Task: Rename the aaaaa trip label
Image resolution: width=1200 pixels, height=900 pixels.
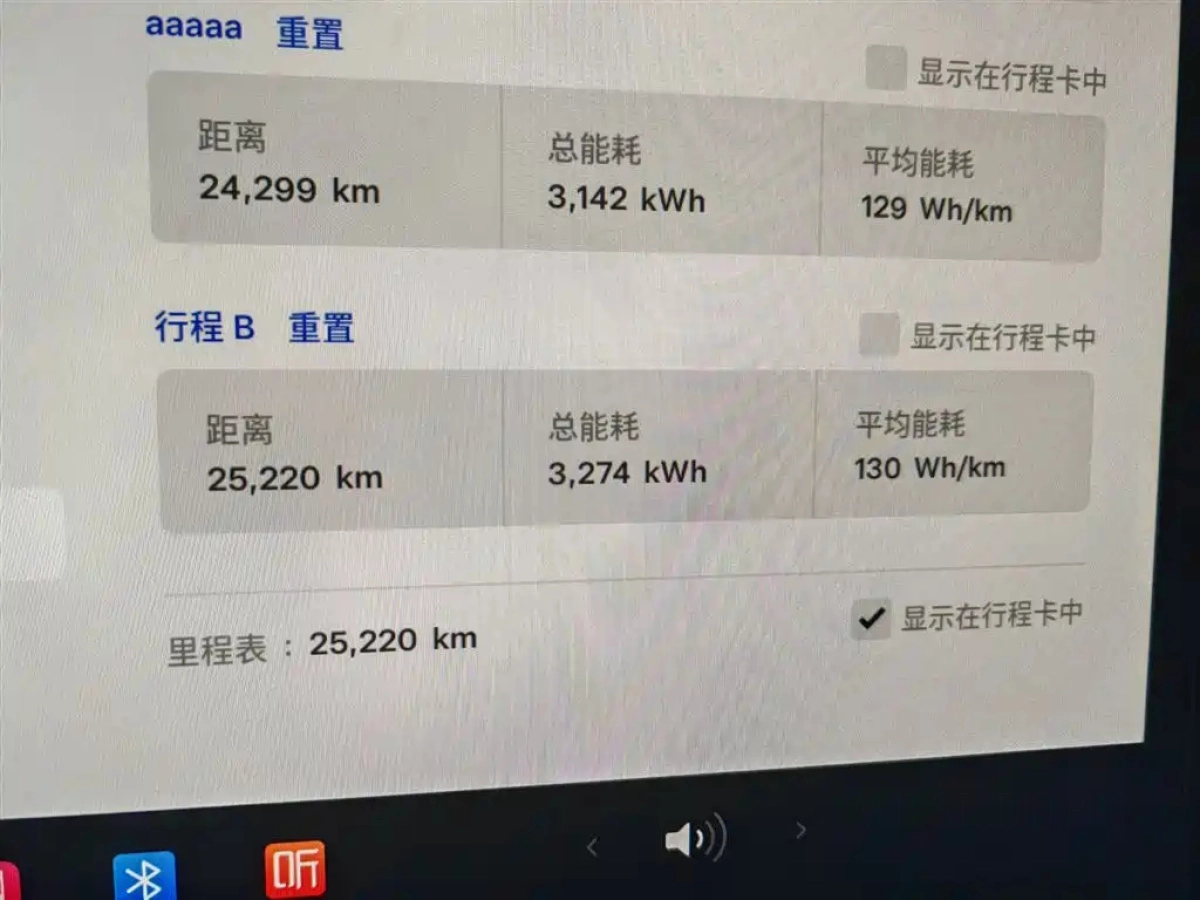Action: click(194, 27)
